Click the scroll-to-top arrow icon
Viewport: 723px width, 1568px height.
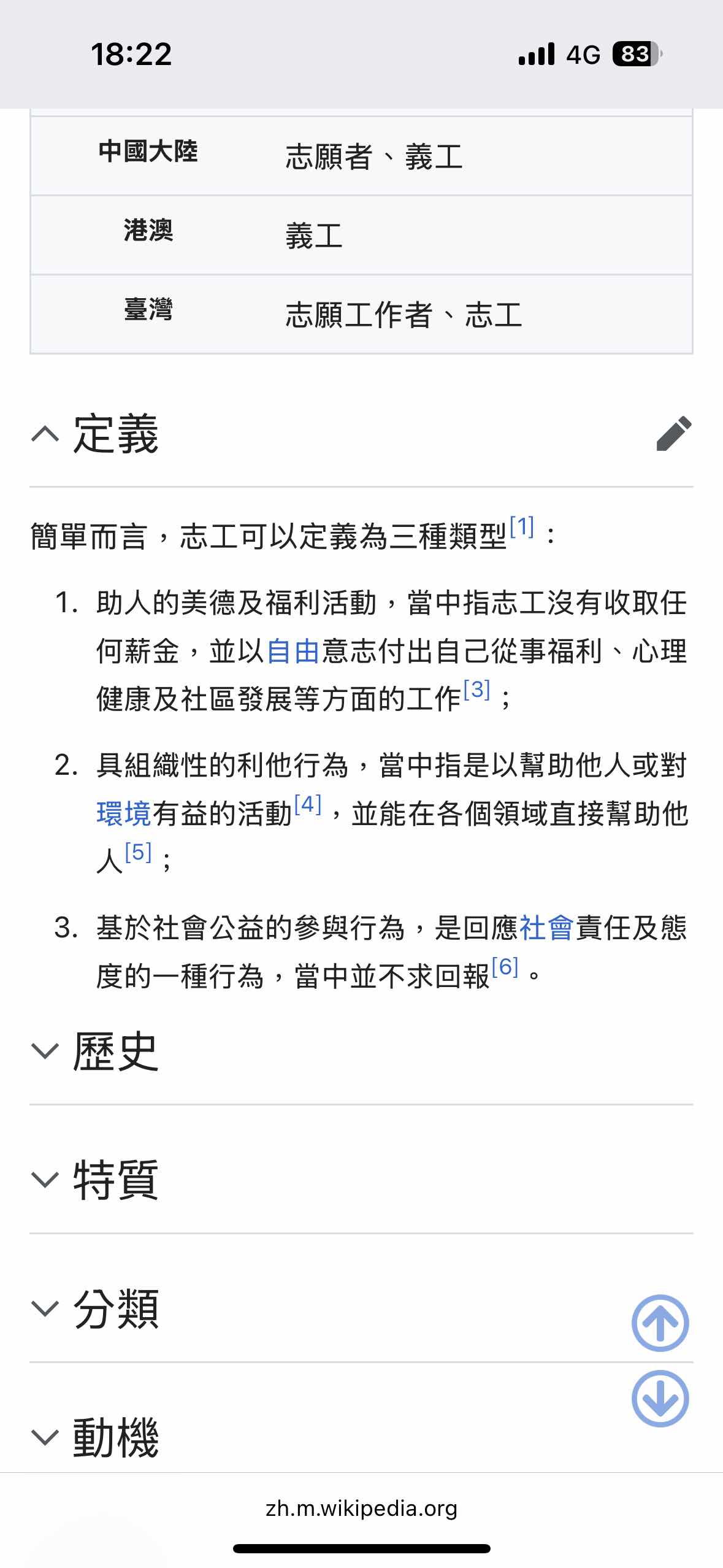pos(659,1323)
